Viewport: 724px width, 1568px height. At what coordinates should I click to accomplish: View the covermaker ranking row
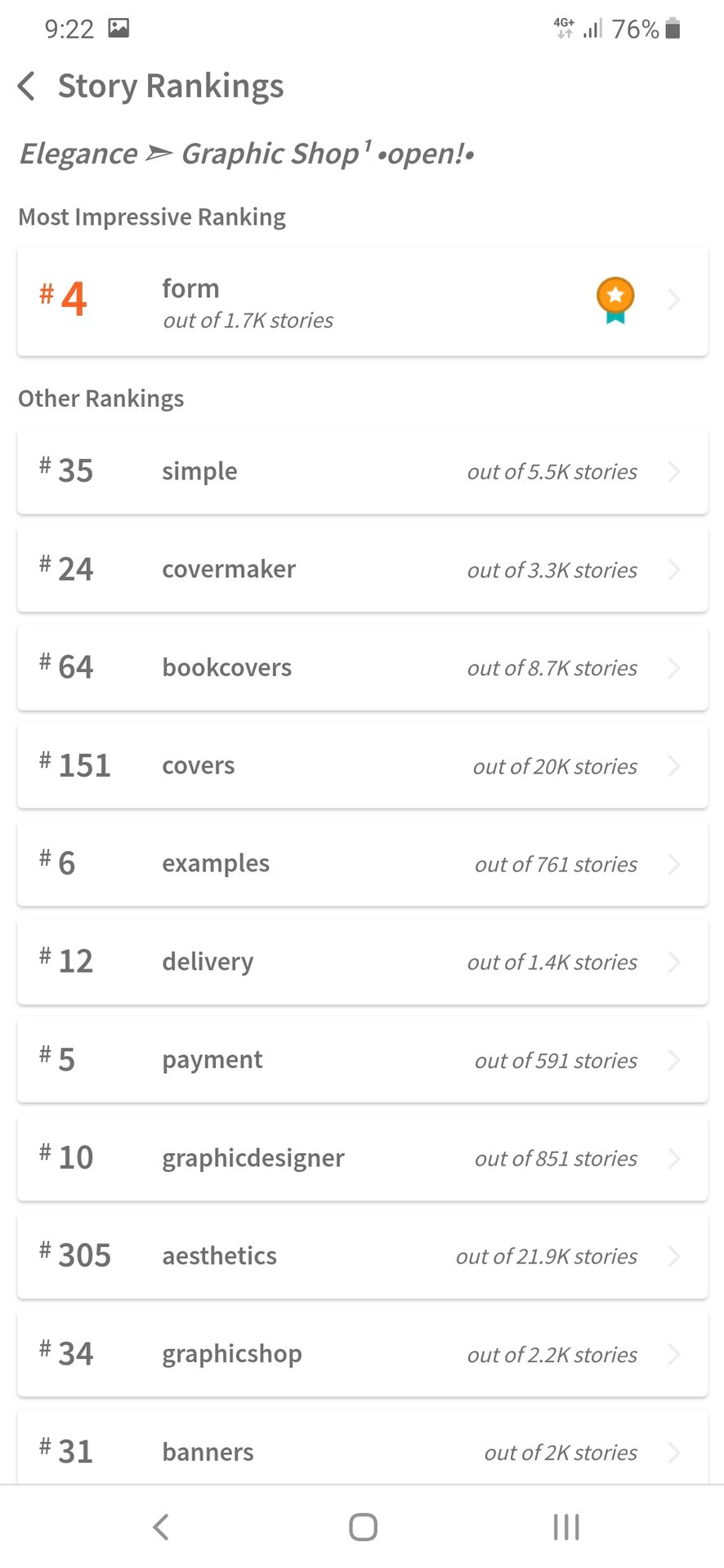tap(362, 569)
